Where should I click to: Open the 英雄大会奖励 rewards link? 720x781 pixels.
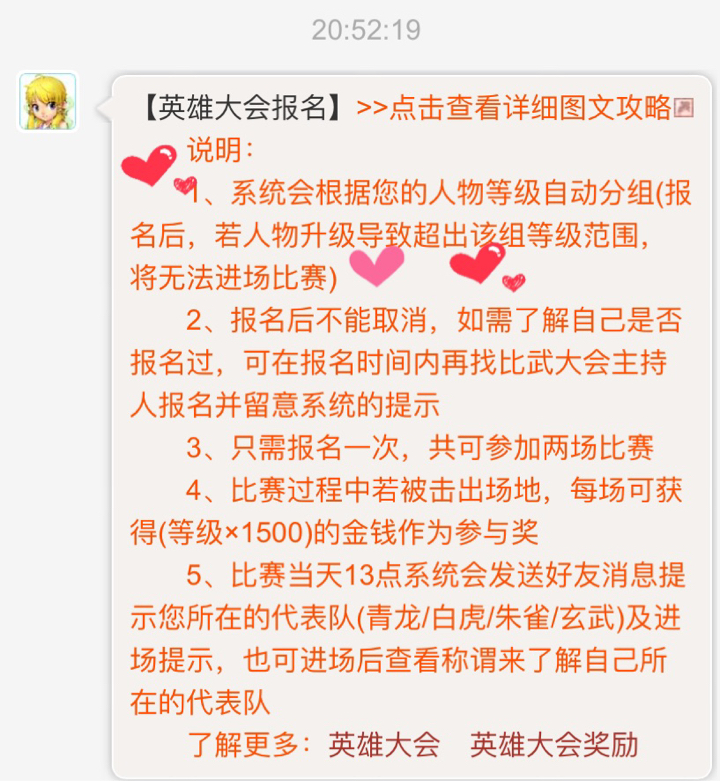(553, 744)
